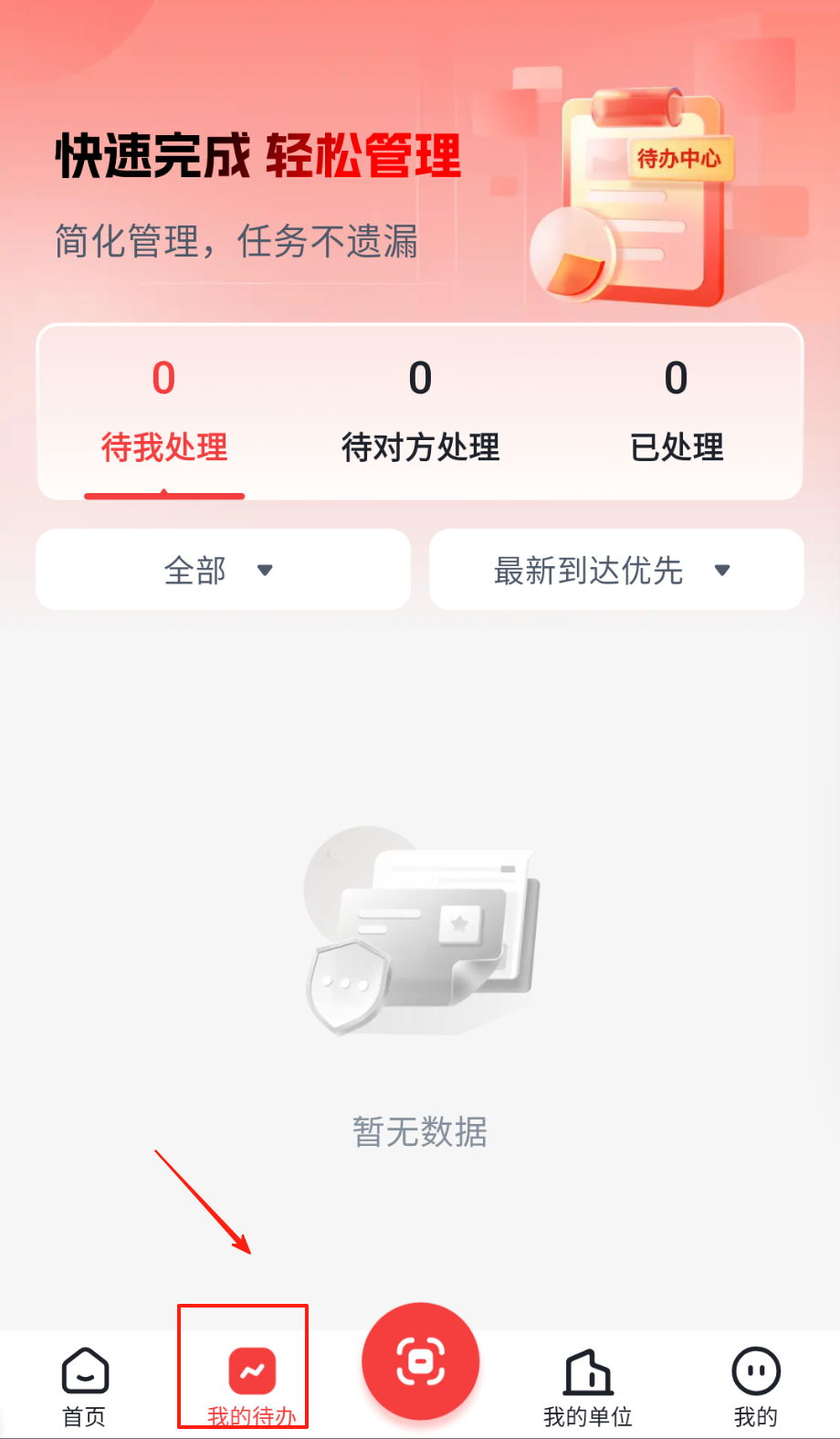Expand the 全部 filter dropdown
840x1439 pixels.
tap(223, 570)
